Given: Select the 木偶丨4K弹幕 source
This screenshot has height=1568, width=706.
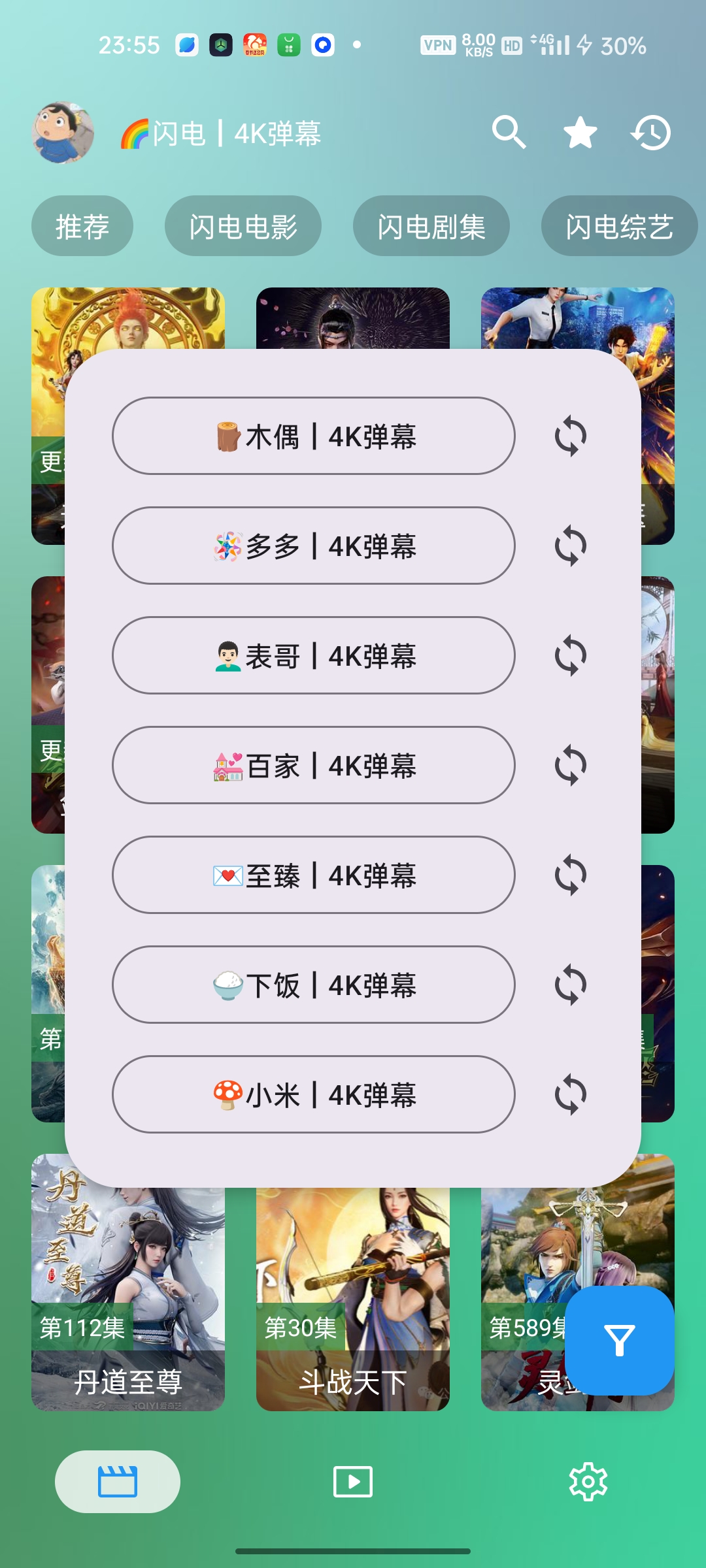Looking at the screenshot, I should pyautogui.click(x=314, y=436).
